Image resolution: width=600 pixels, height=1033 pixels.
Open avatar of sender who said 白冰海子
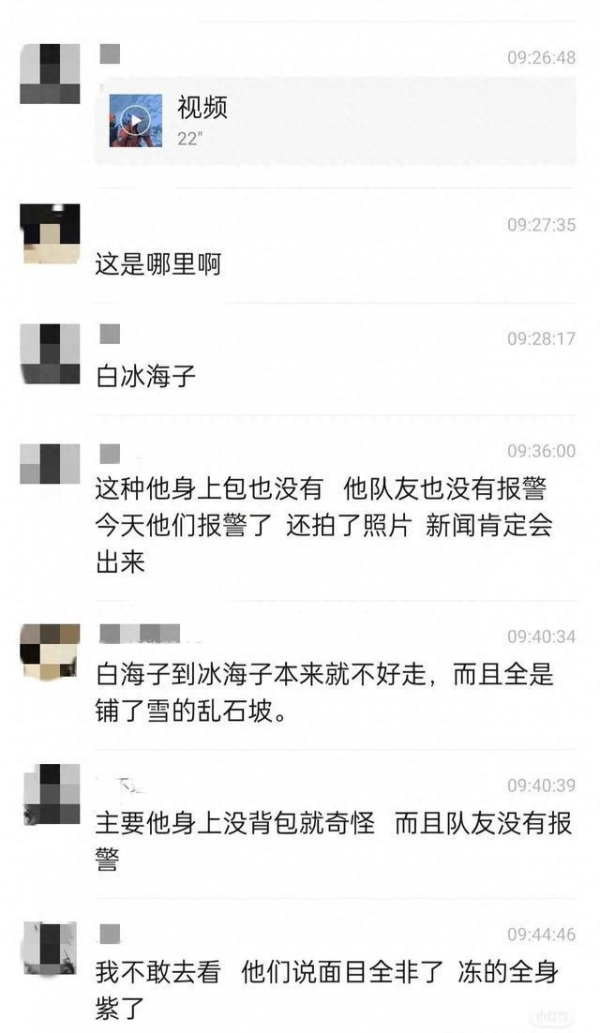click(50, 353)
